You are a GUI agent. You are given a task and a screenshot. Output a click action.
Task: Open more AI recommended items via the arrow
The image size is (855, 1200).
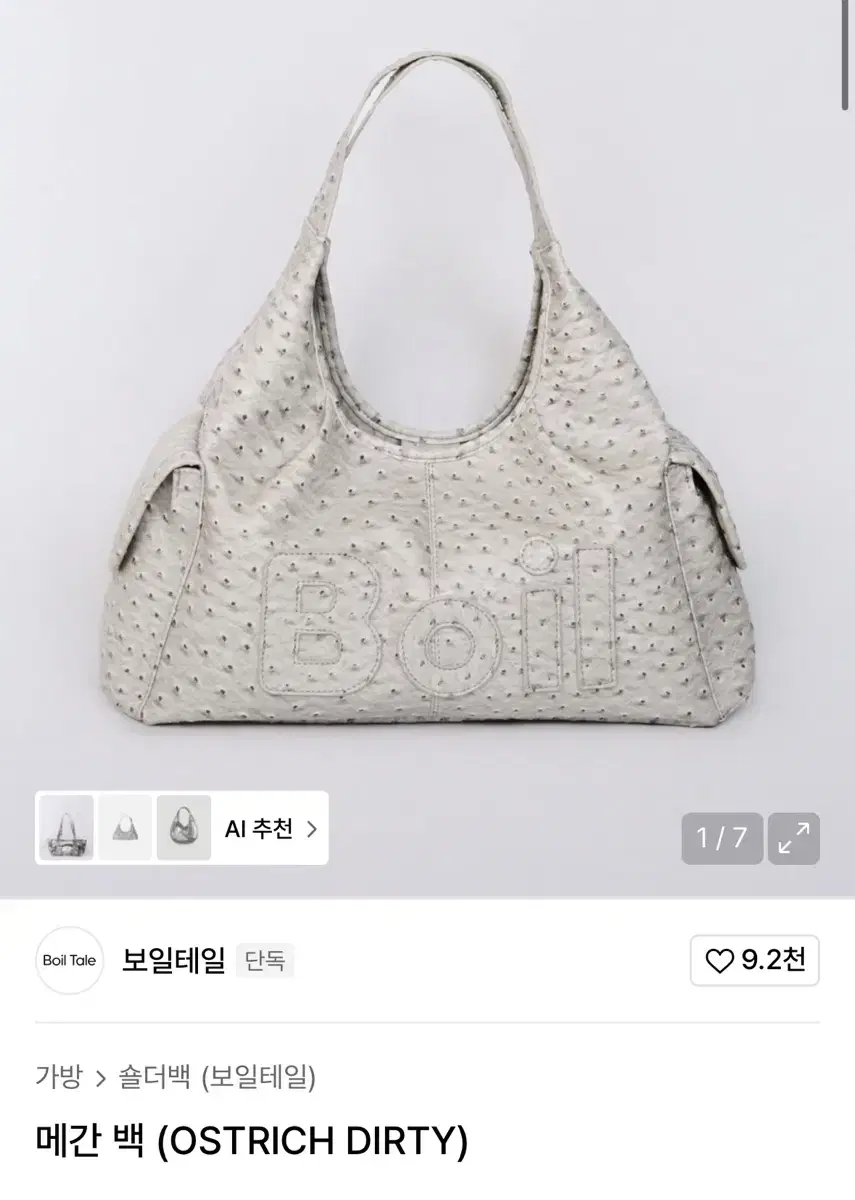(x=313, y=829)
